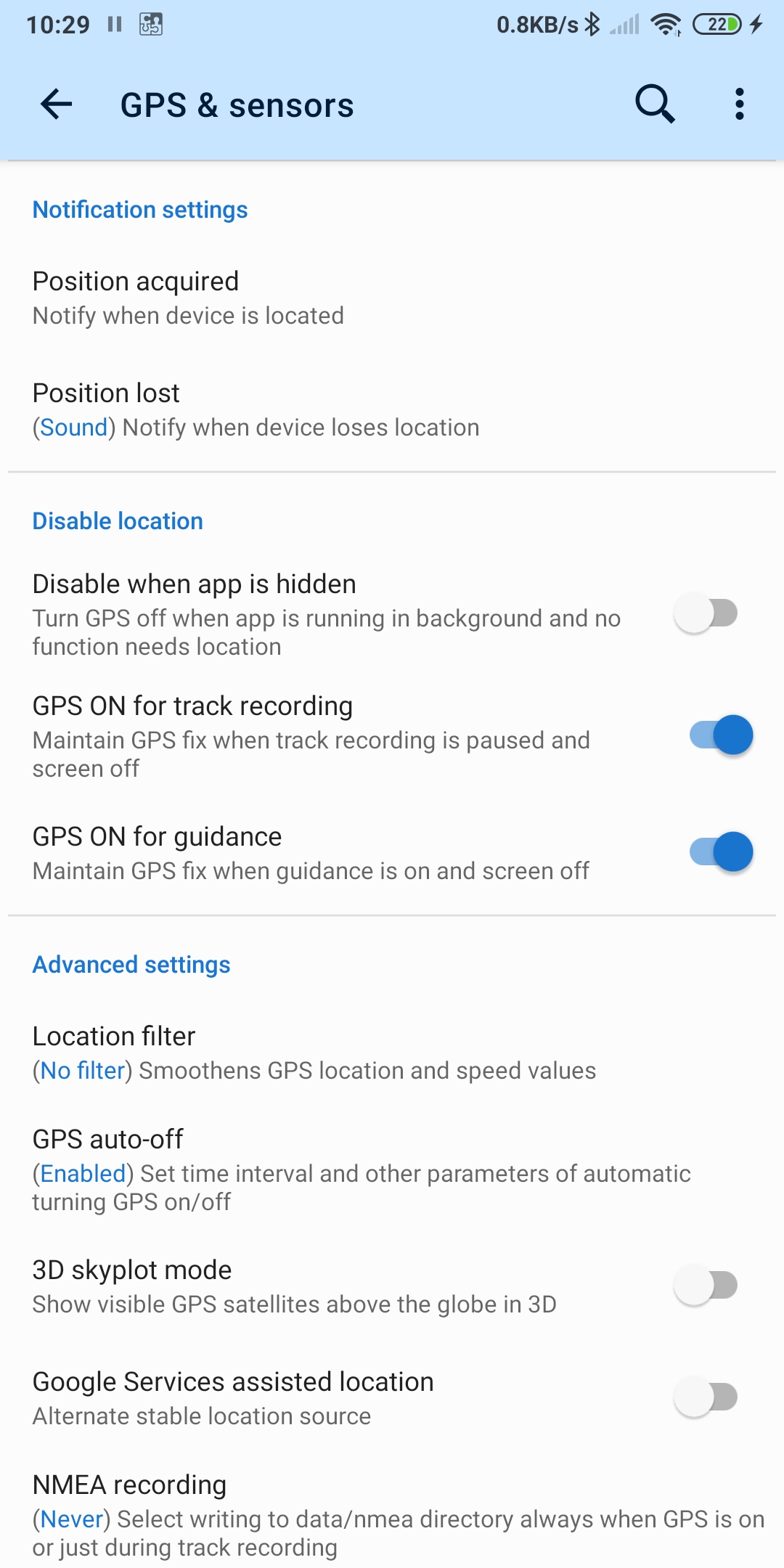Enable Disable when app is hidden
Viewport: 784px width, 1568px height.
pyautogui.click(x=706, y=613)
